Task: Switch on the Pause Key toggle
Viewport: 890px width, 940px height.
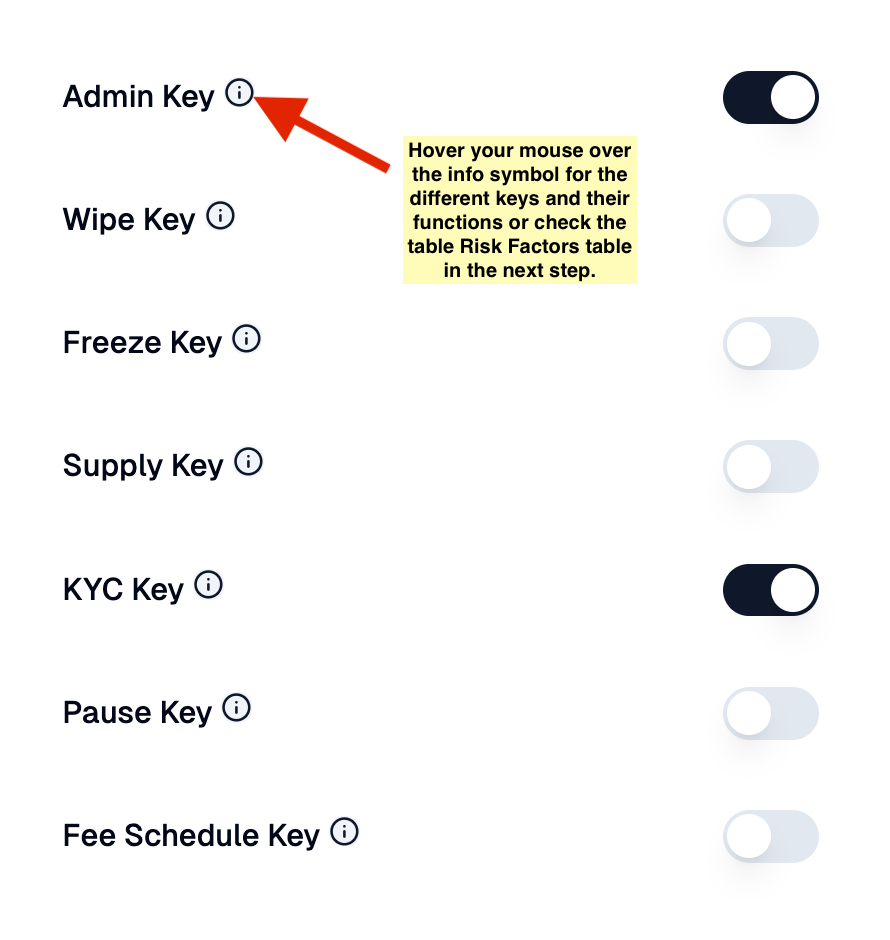Action: point(770,713)
